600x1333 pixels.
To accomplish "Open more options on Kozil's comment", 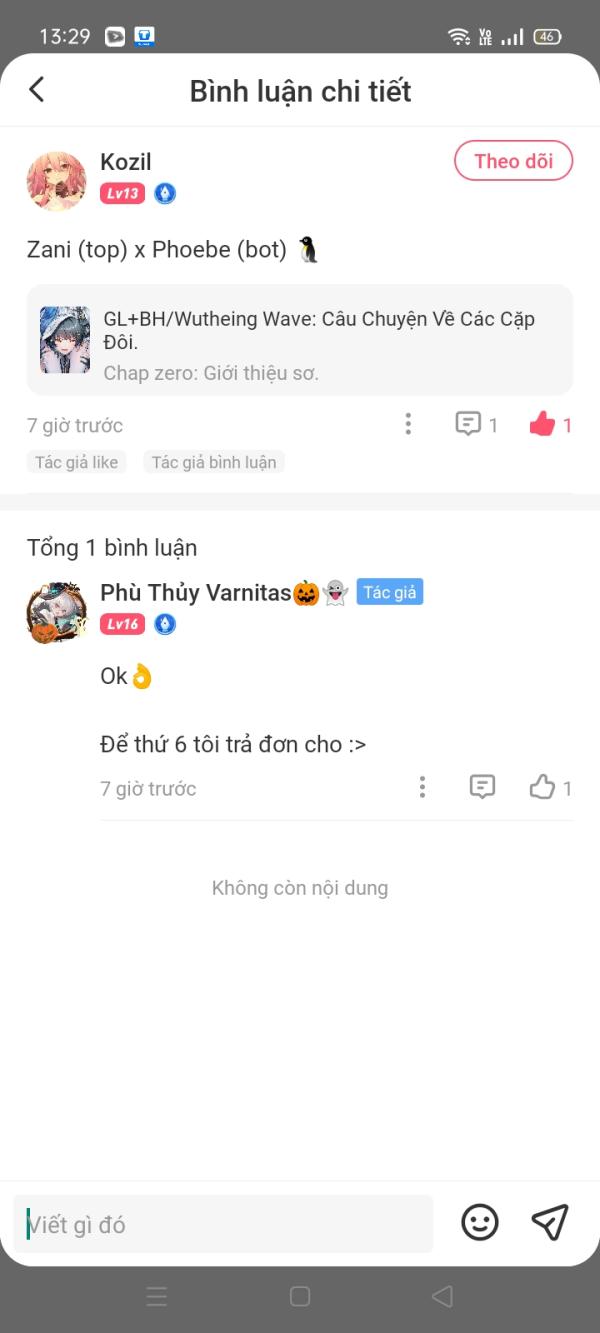I will coord(408,425).
